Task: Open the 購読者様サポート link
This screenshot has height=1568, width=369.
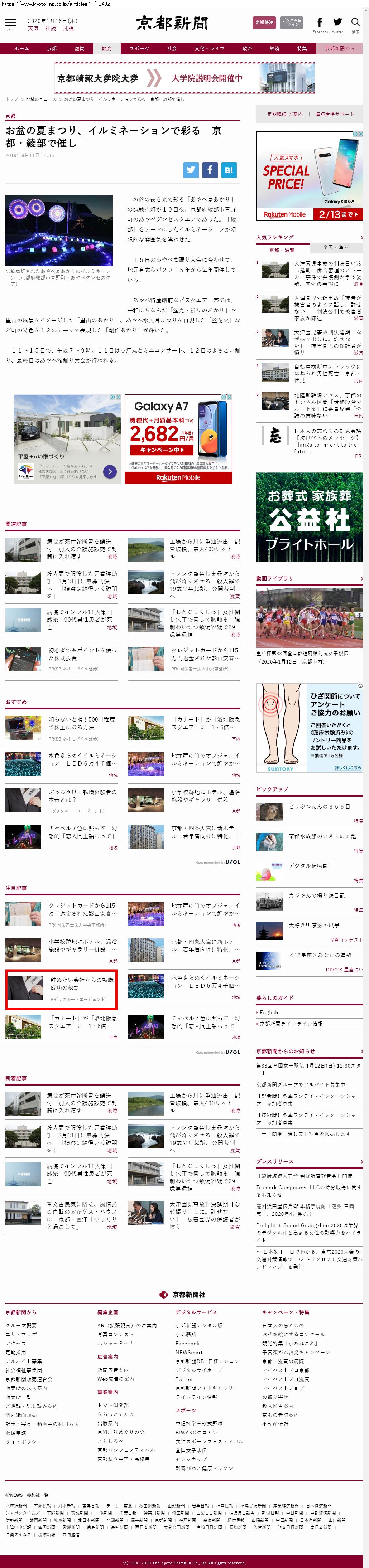Action: point(334,114)
